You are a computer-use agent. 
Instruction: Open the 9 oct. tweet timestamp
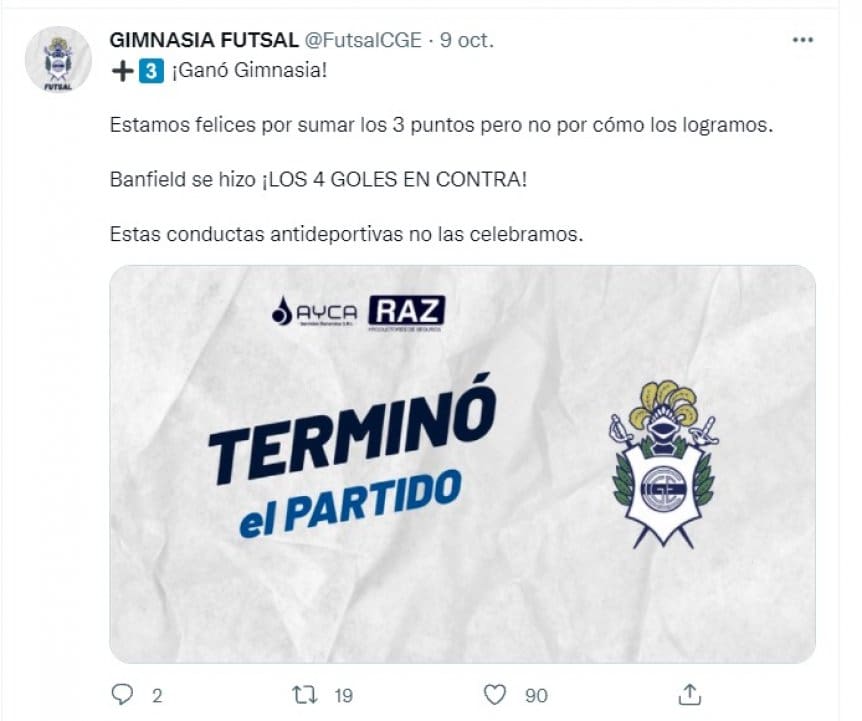(468, 40)
